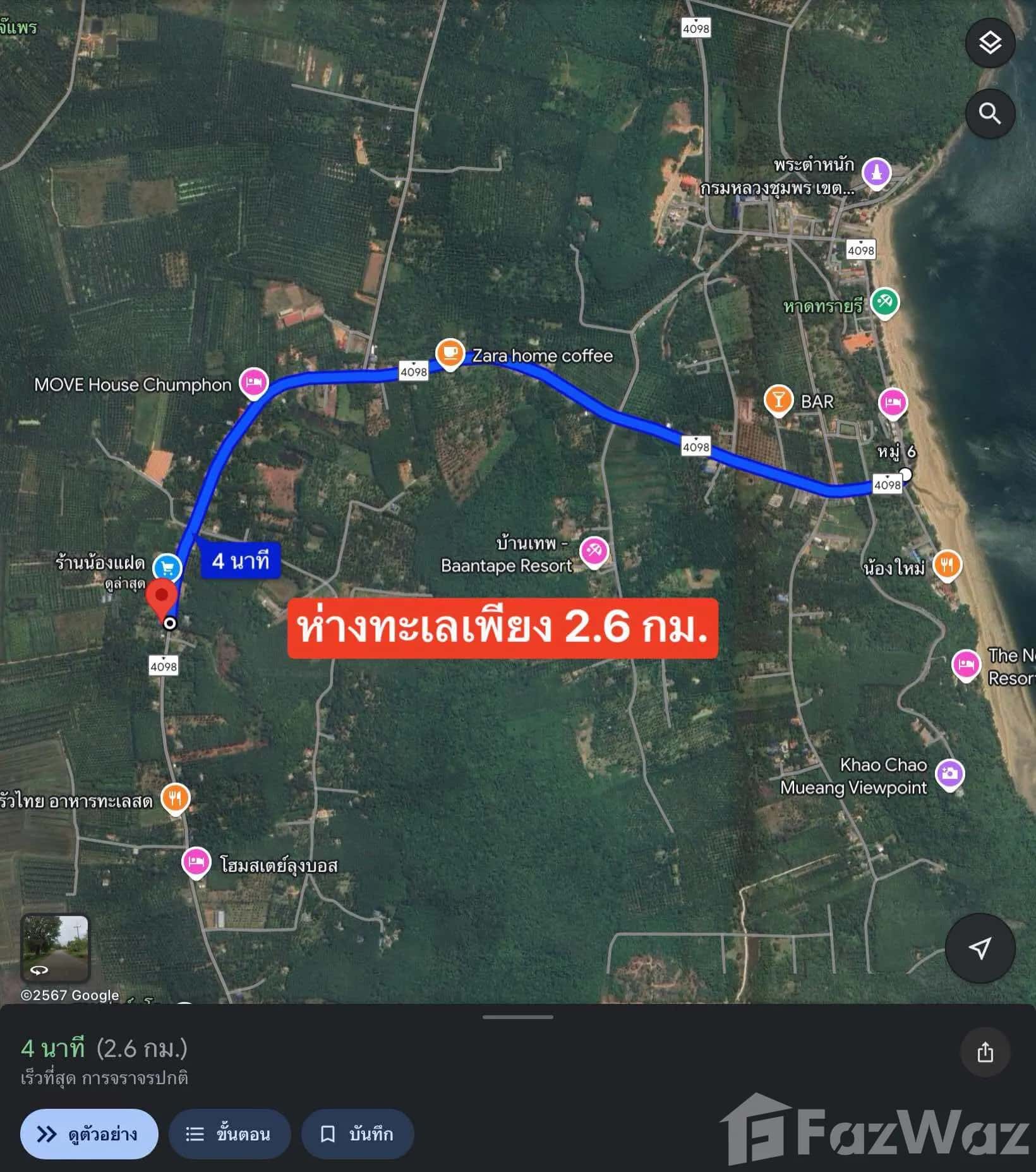Tap the น้องใหม่ restaurant marker
Image resolution: width=1036 pixels, height=1172 pixels.
(x=946, y=564)
